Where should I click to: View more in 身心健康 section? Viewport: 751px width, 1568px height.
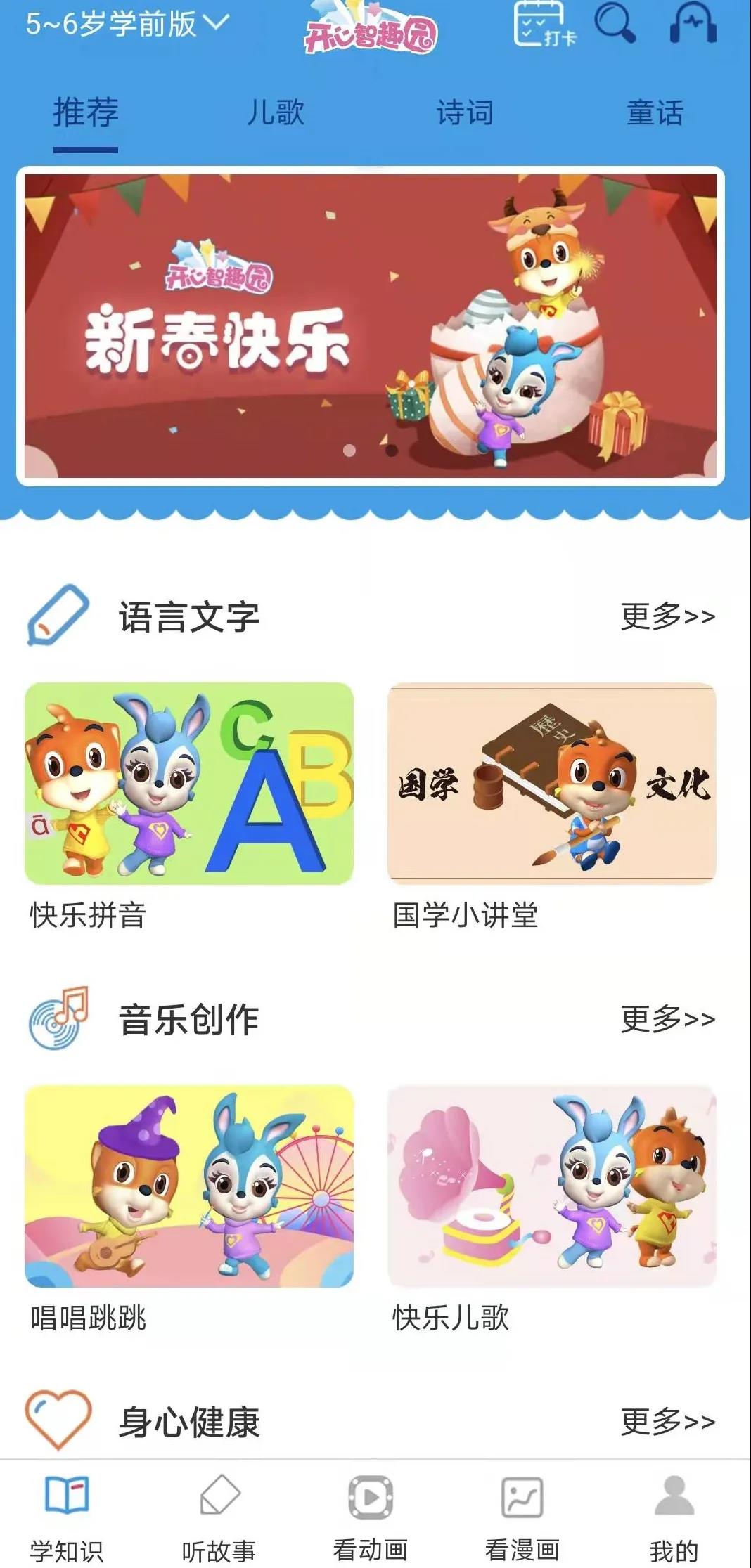[x=667, y=1421]
